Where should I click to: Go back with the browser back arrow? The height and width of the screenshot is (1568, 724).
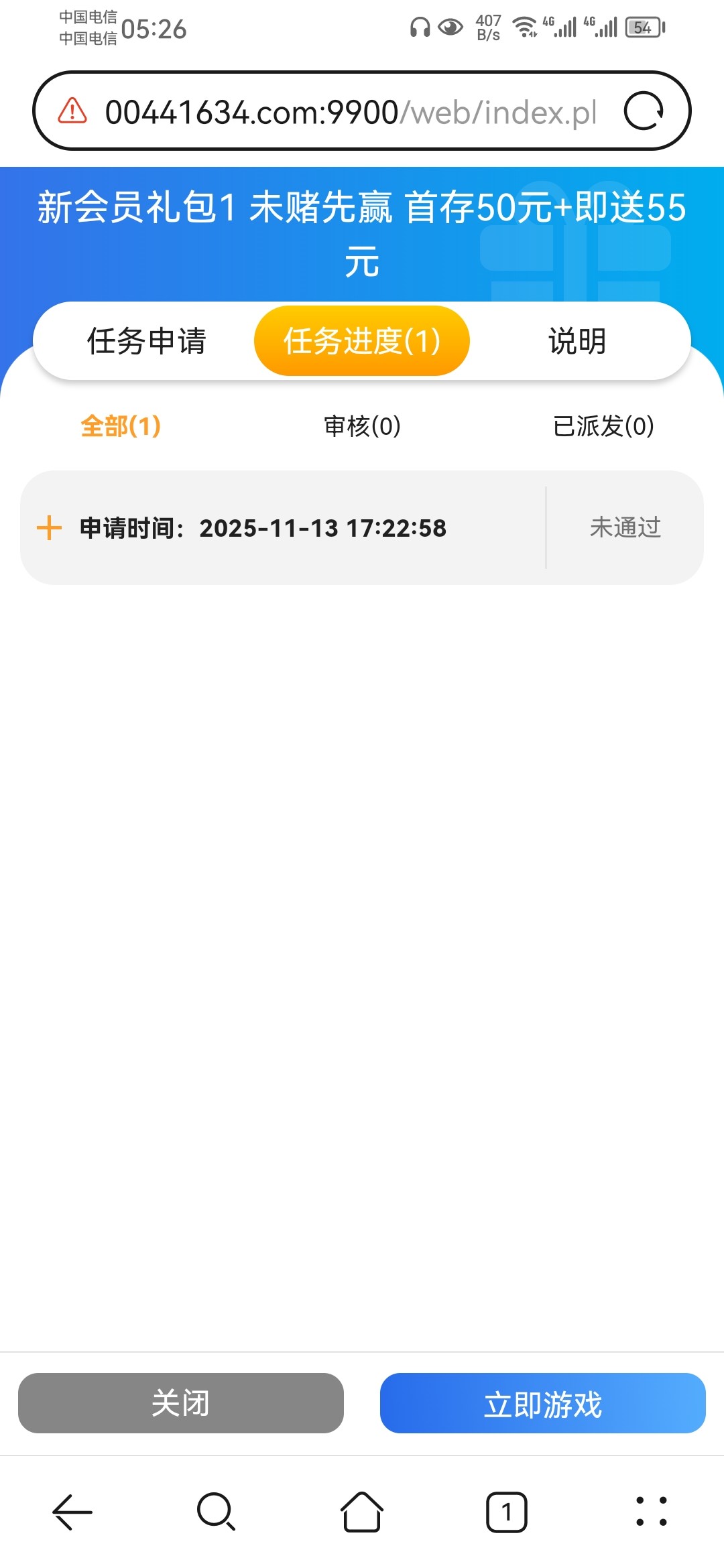tap(72, 1512)
